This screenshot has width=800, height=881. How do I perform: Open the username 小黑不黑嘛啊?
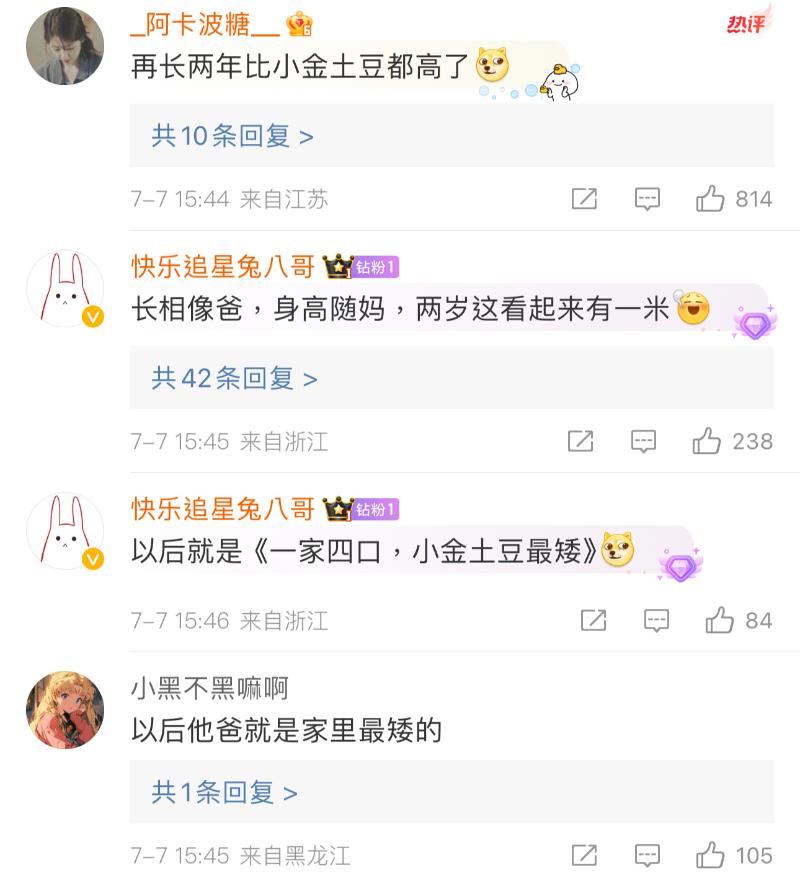[209, 689]
